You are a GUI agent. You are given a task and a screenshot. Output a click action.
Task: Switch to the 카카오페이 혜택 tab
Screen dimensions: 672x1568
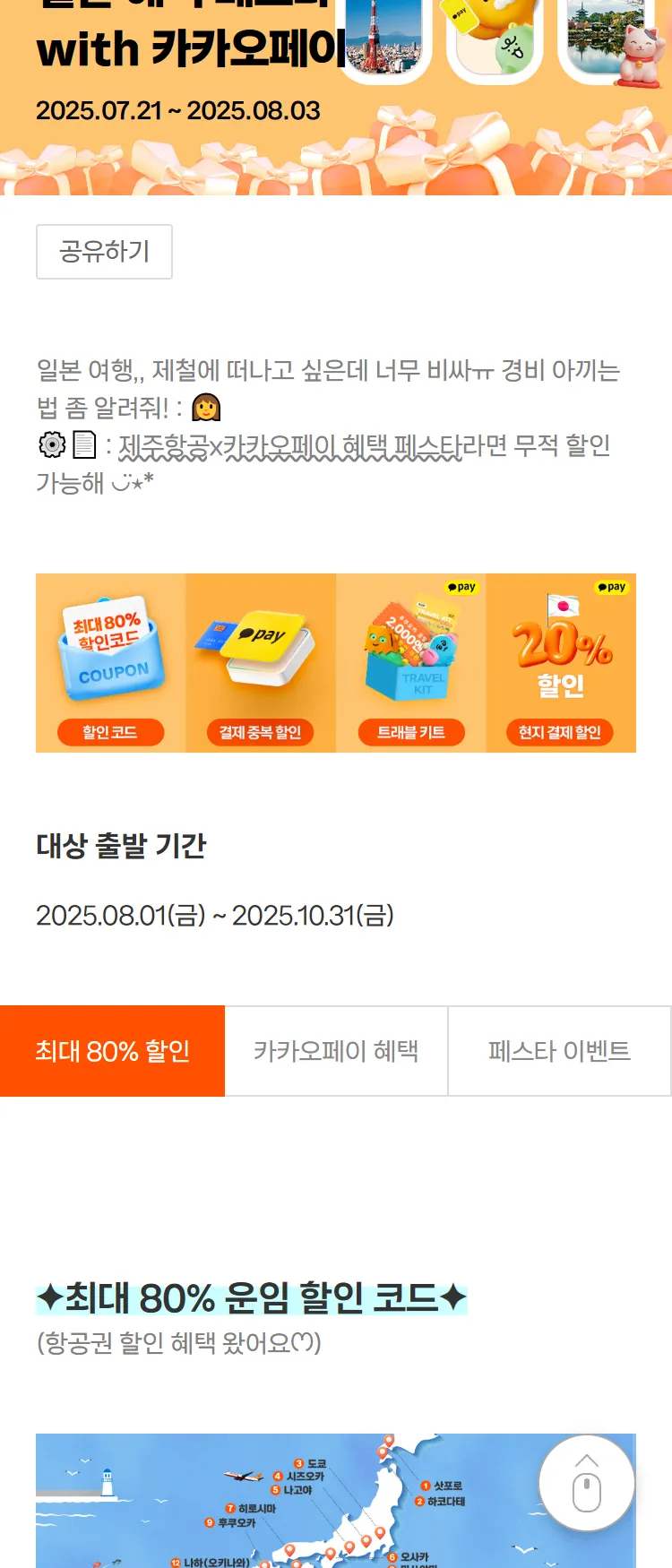tap(336, 1051)
